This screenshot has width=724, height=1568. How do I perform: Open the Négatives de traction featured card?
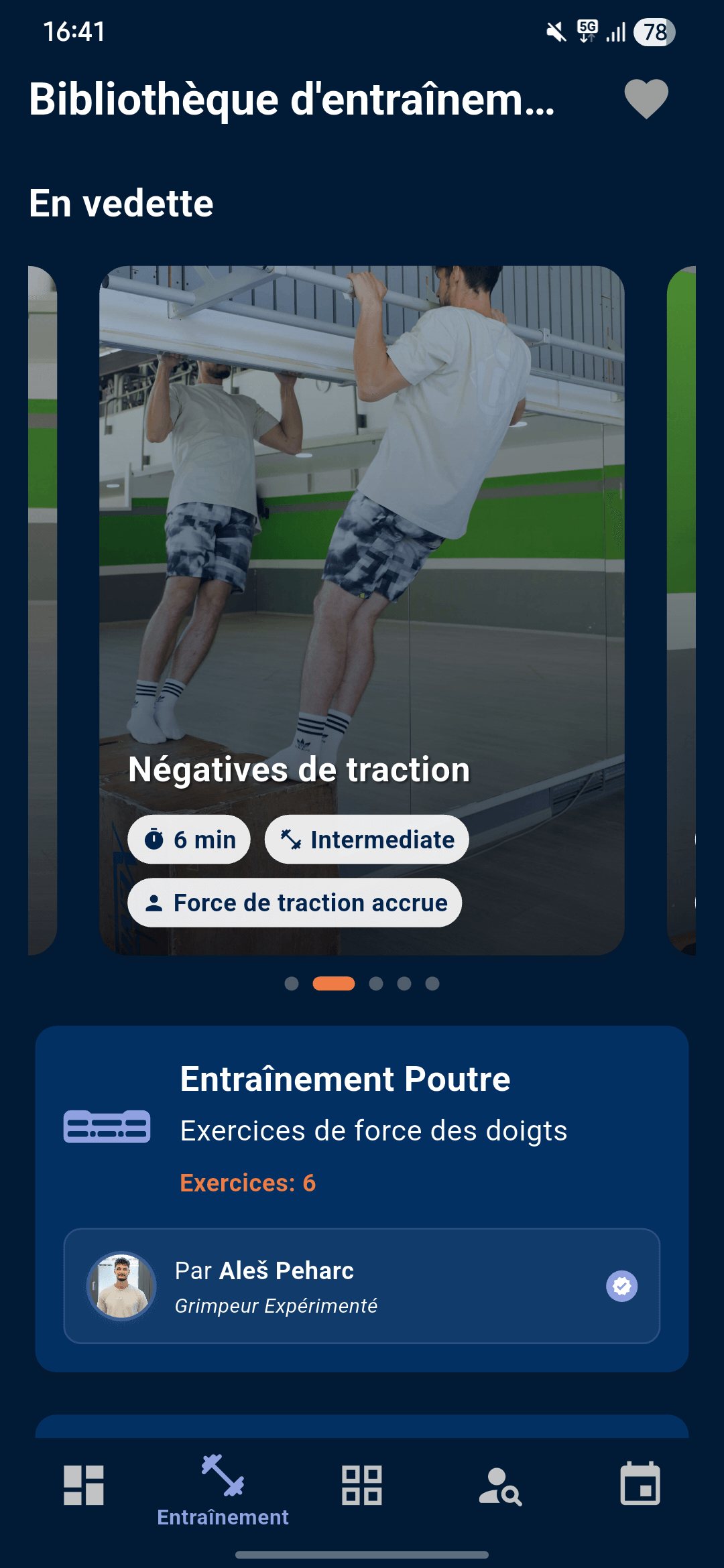362,603
